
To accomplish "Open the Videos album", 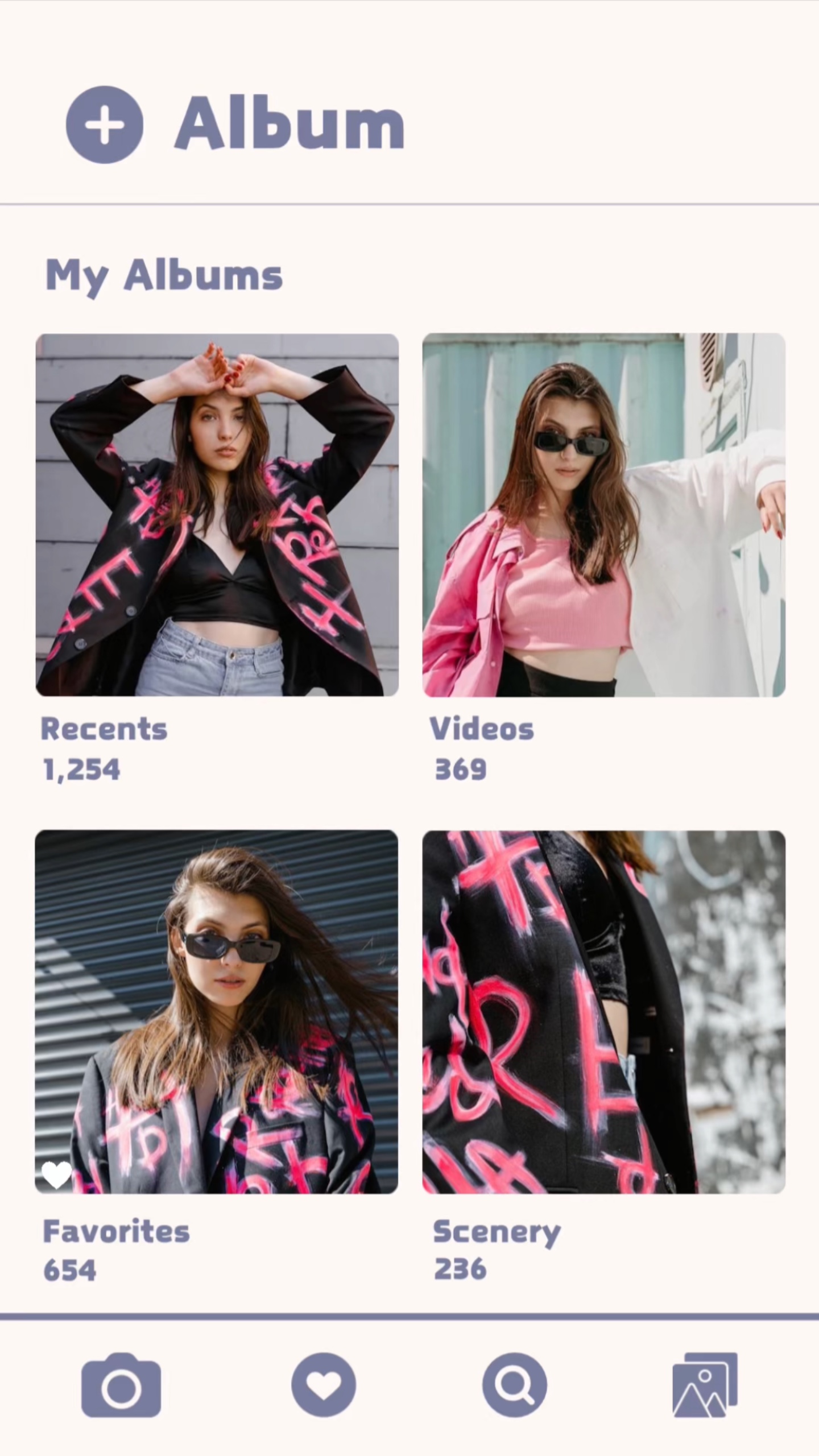I will pos(603,515).
